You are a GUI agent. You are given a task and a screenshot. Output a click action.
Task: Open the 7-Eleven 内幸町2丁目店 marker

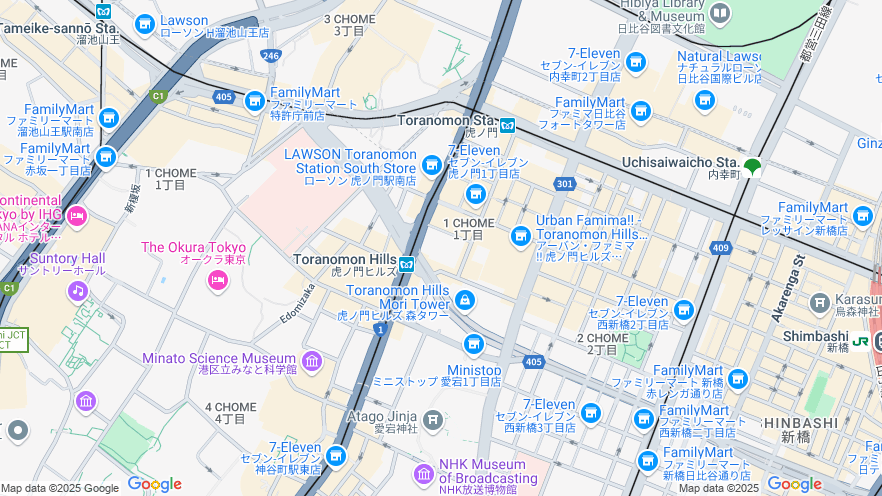[x=635, y=63]
